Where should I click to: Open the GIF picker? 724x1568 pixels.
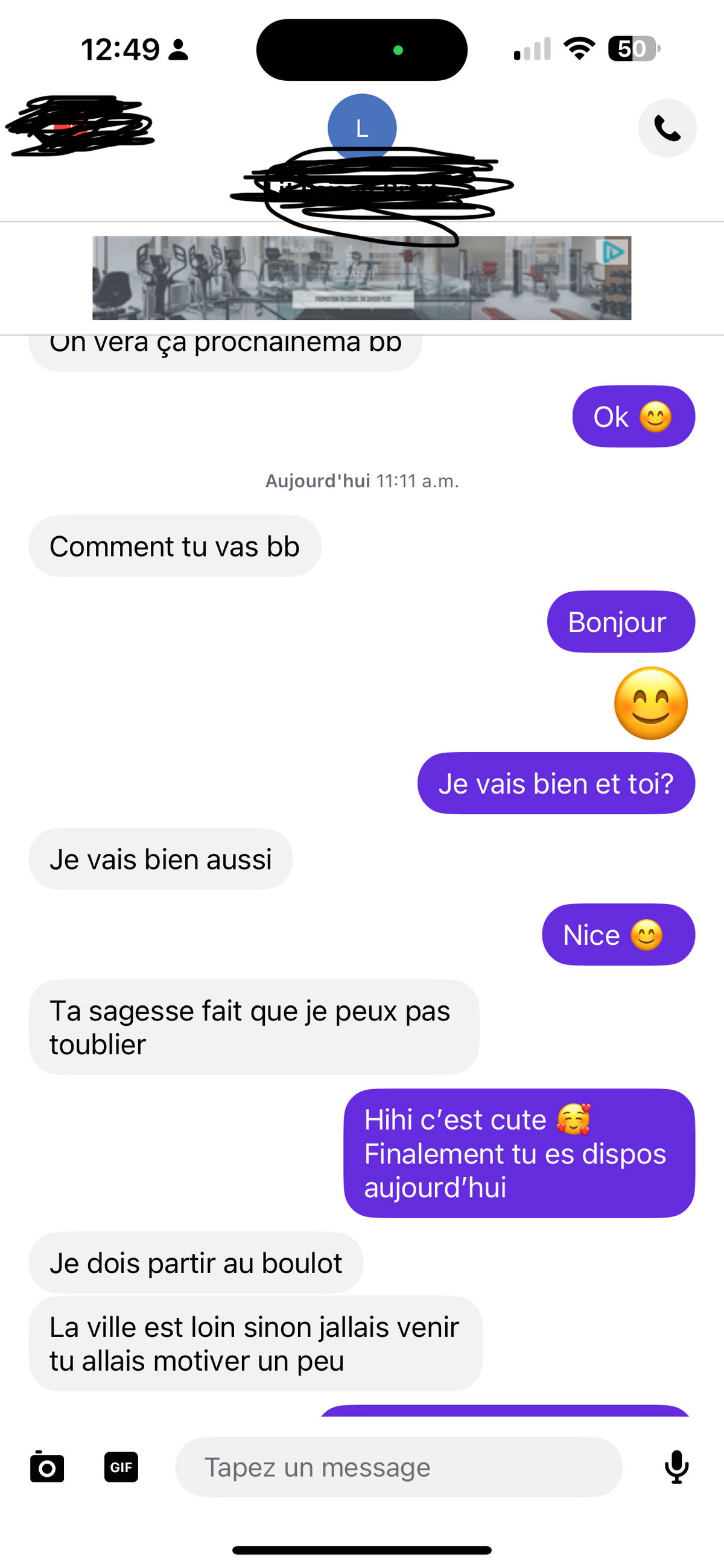click(121, 1467)
